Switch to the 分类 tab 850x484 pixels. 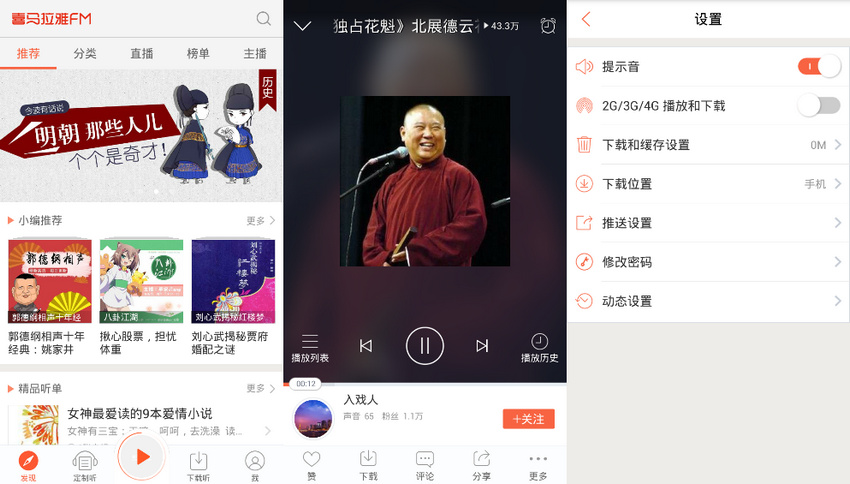(x=85, y=54)
